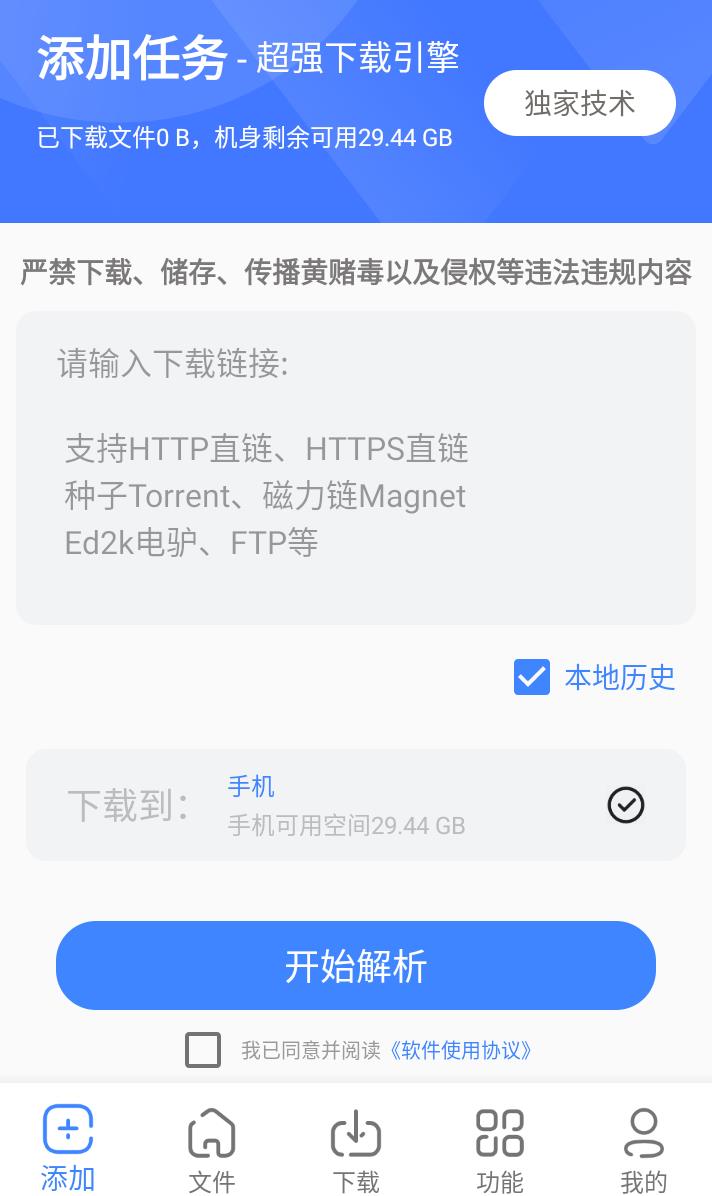Open the 下载 tab
712x1196 pixels.
click(x=356, y=1148)
